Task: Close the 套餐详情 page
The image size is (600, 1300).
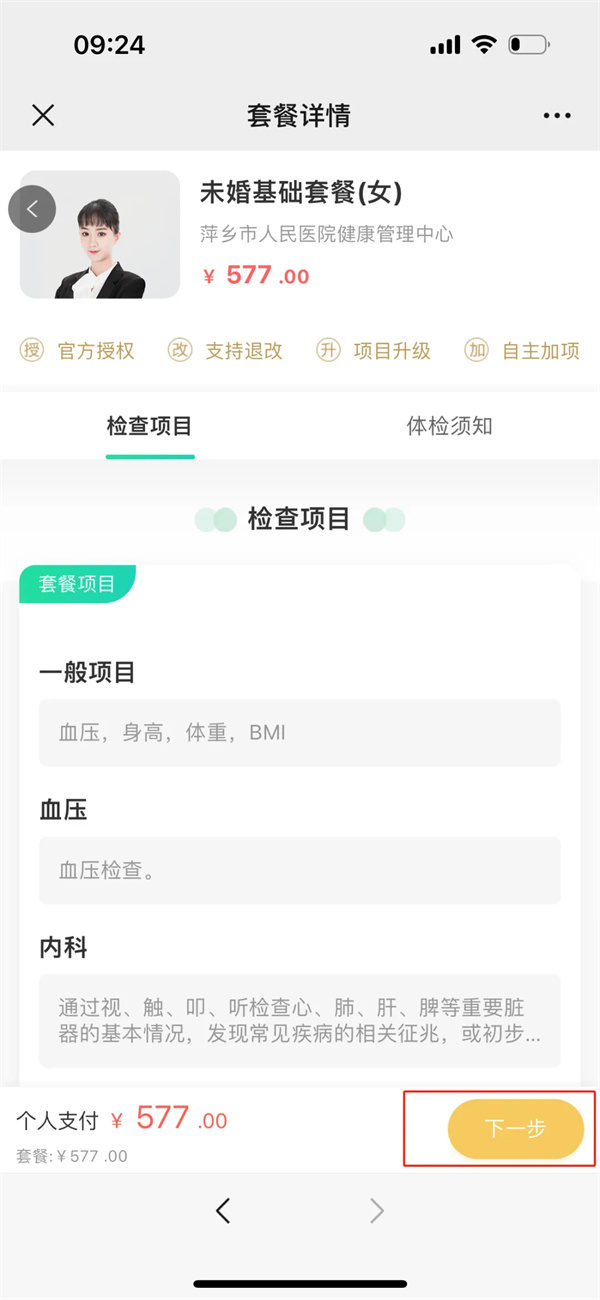Action: [x=43, y=115]
